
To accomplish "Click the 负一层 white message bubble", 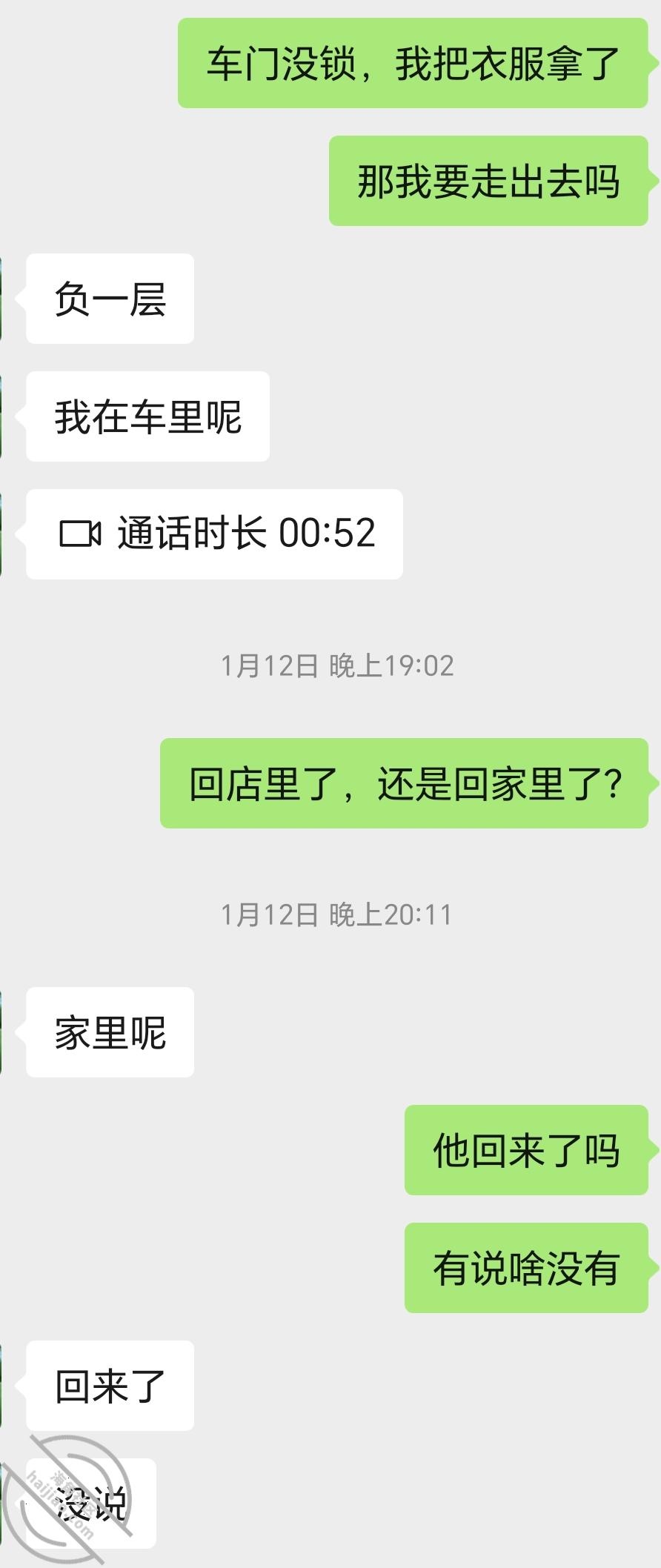I will click(x=109, y=298).
